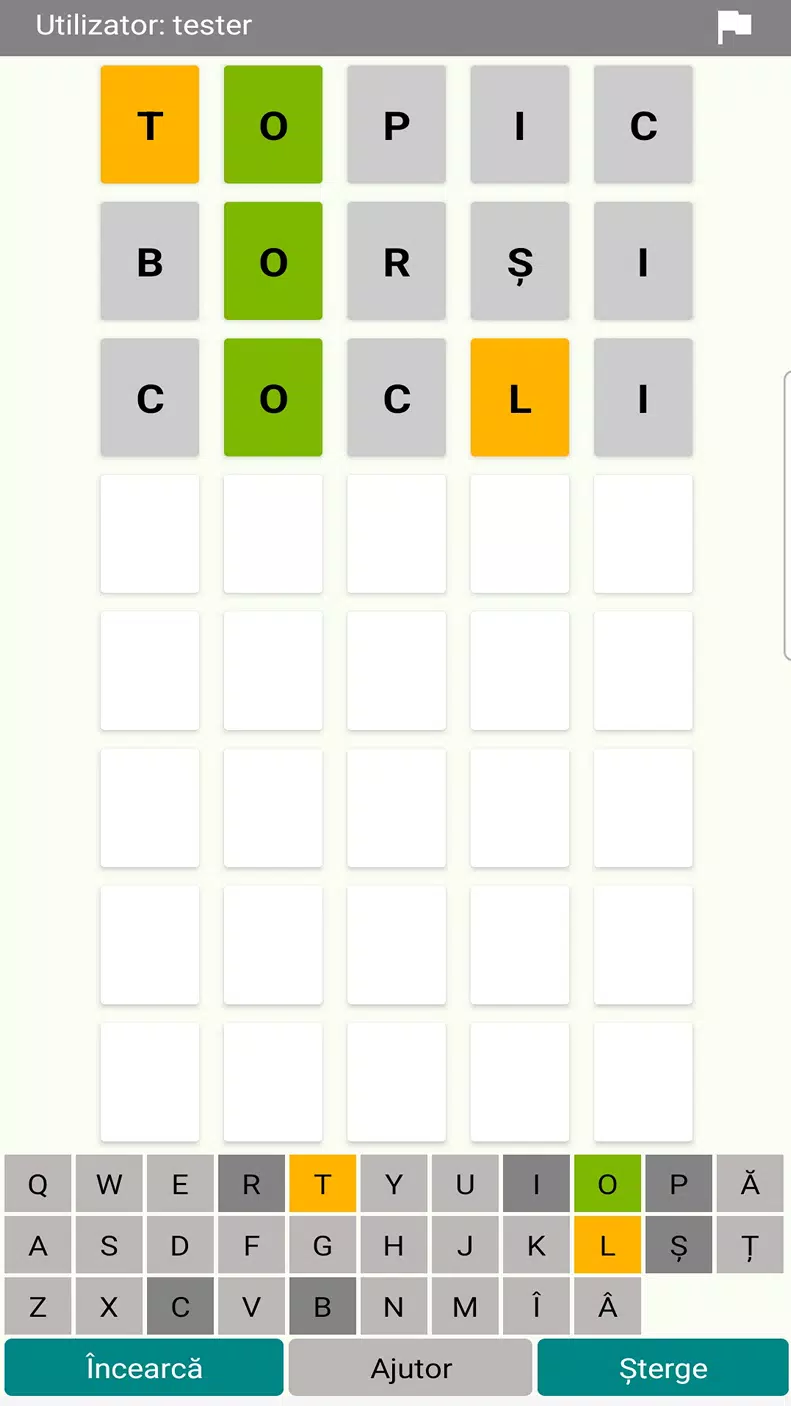
Task: Tap the D key
Action: click(180, 1245)
